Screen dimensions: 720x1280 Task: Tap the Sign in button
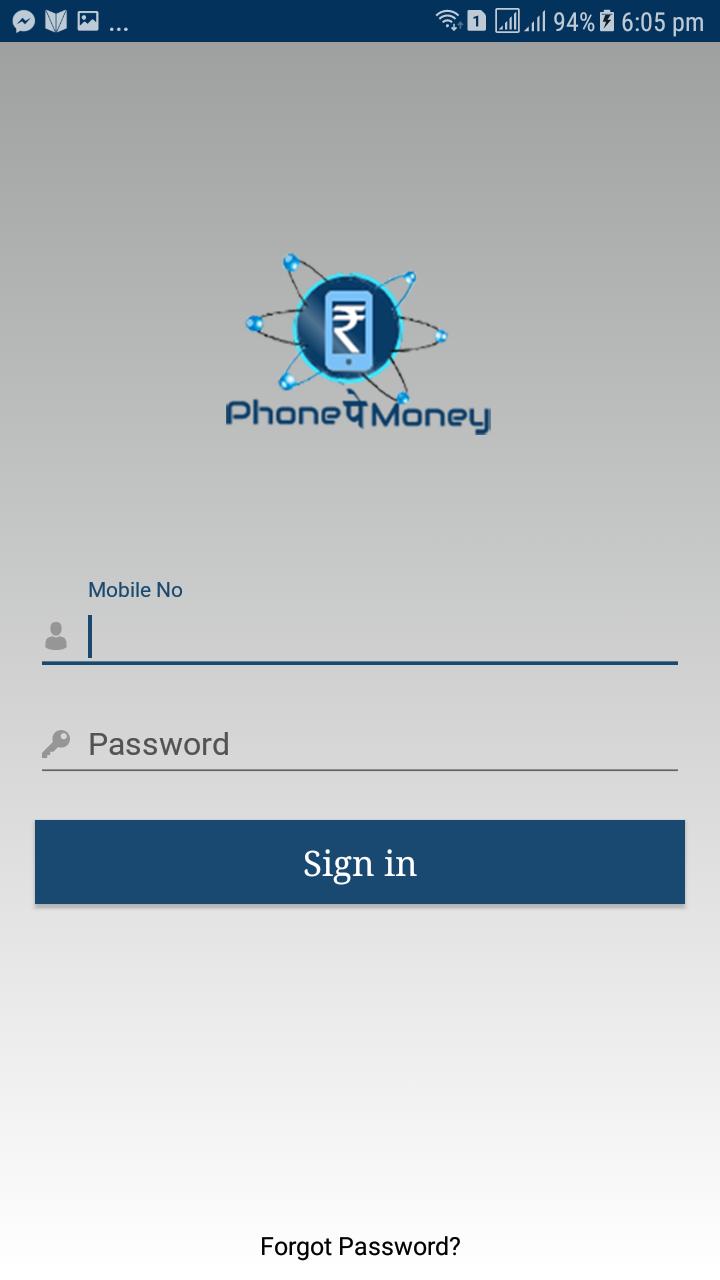pos(360,862)
